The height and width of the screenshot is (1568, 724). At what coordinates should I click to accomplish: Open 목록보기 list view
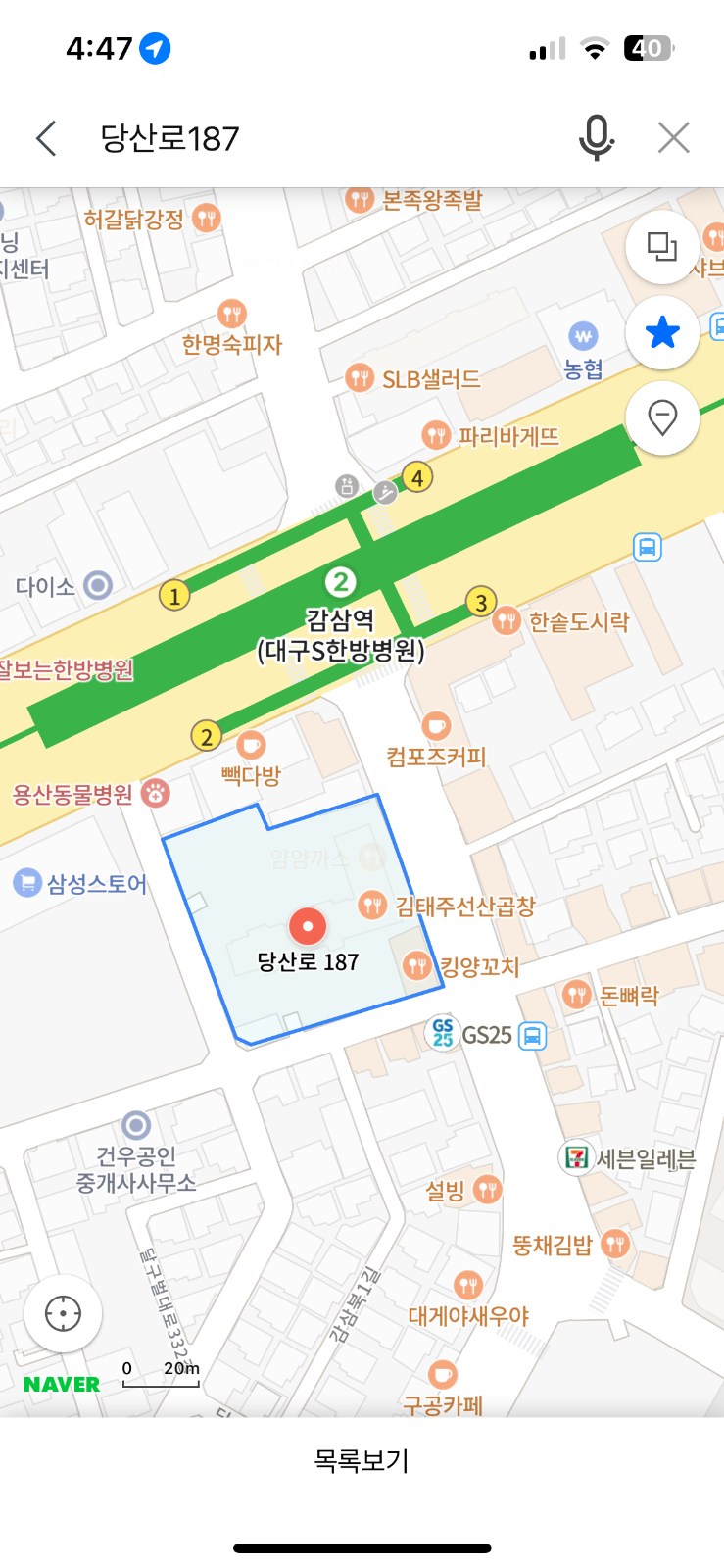pyautogui.click(x=362, y=1460)
